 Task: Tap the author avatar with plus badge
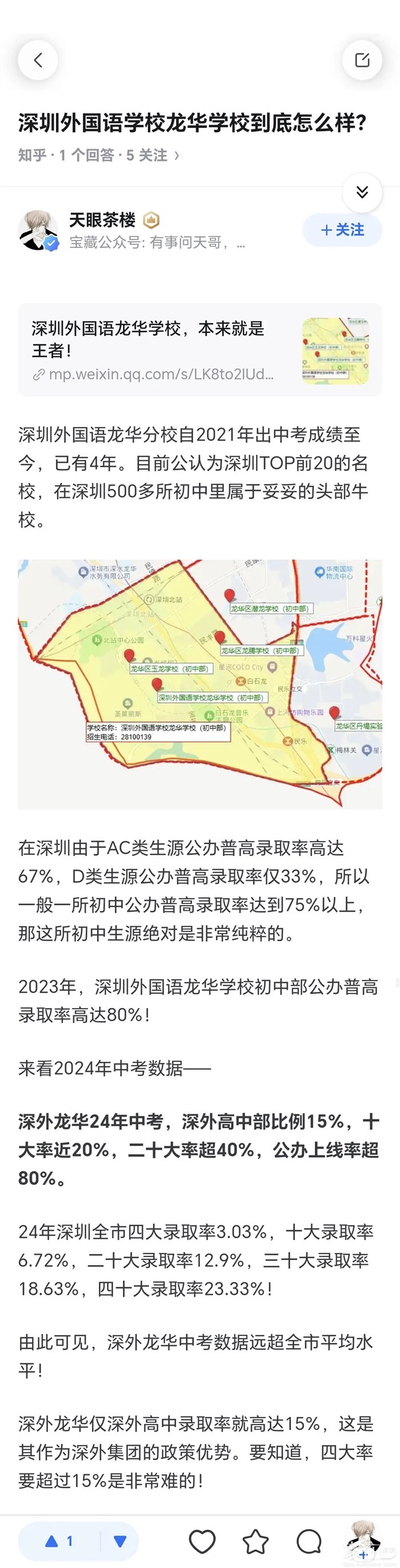point(363,1539)
